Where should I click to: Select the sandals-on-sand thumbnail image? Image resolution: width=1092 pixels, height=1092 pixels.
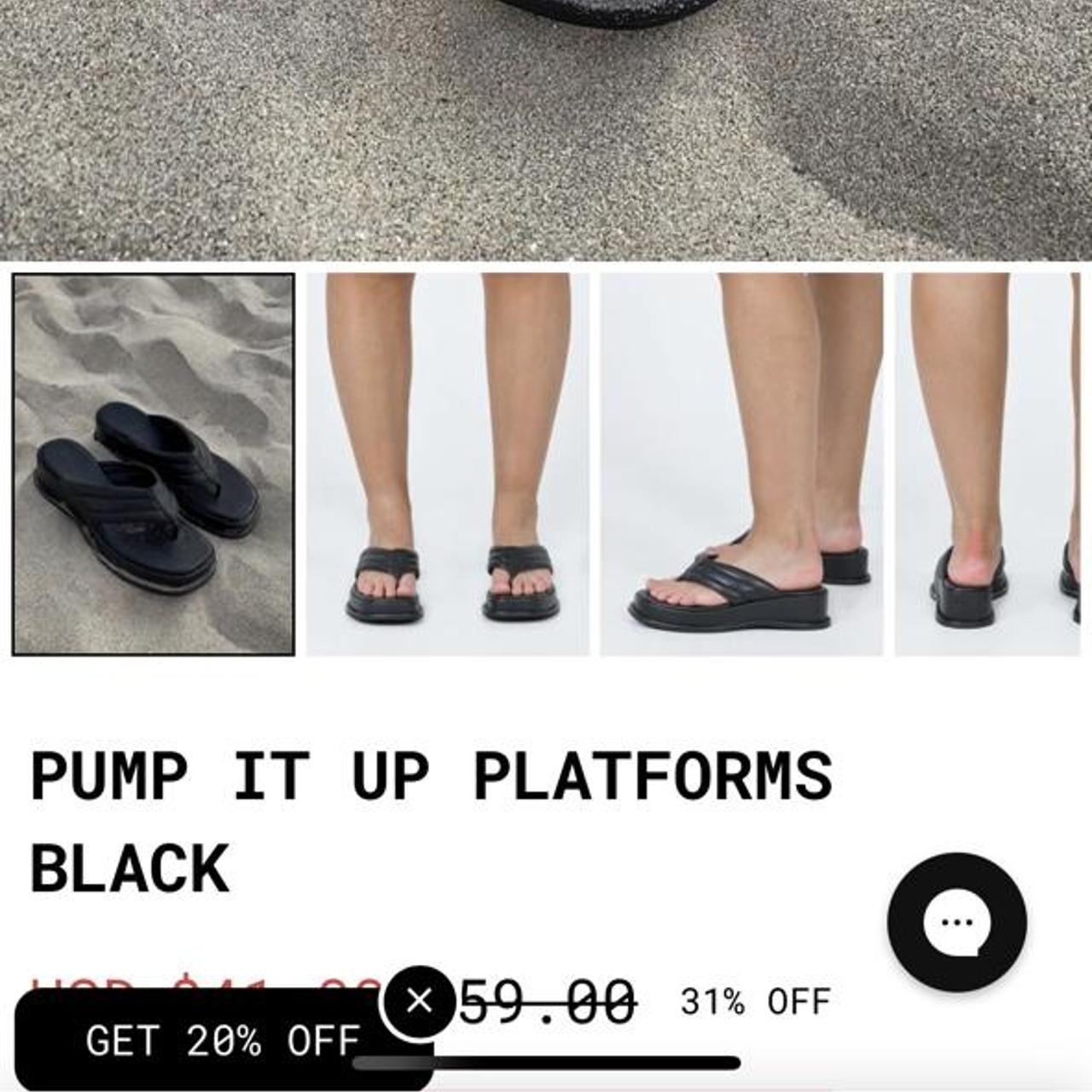point(154,464)
